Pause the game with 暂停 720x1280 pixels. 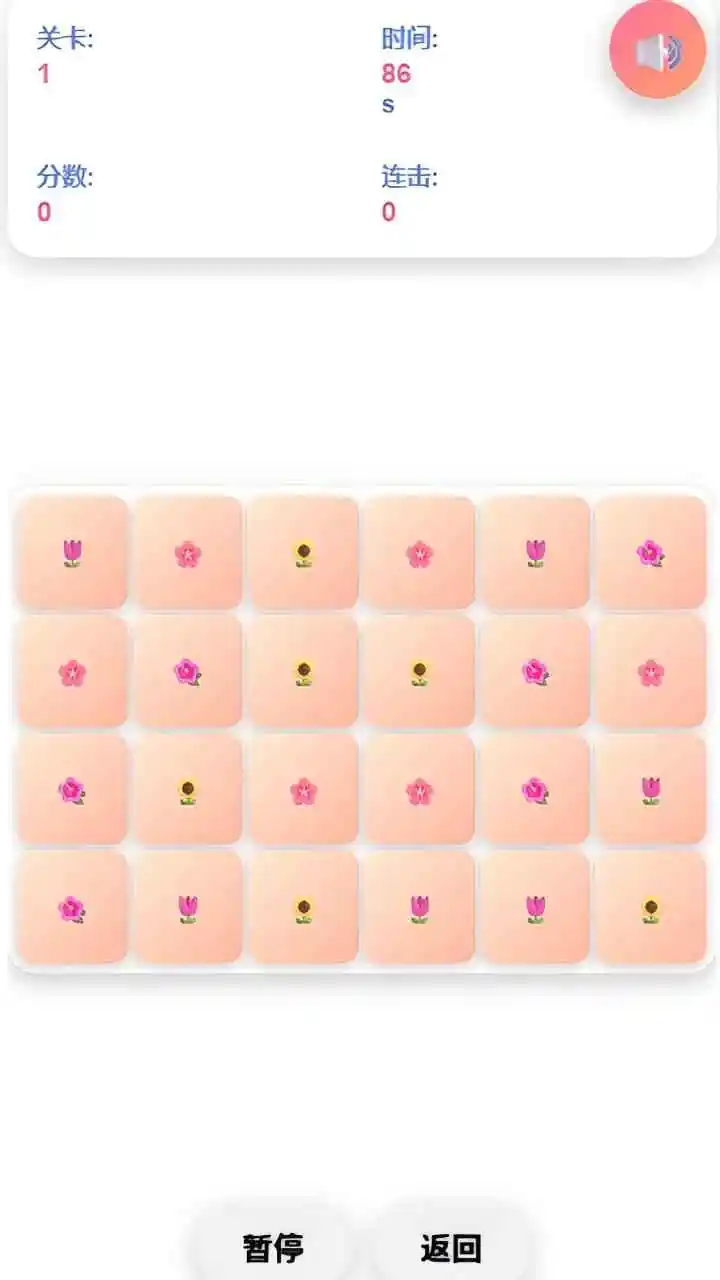273,1247
